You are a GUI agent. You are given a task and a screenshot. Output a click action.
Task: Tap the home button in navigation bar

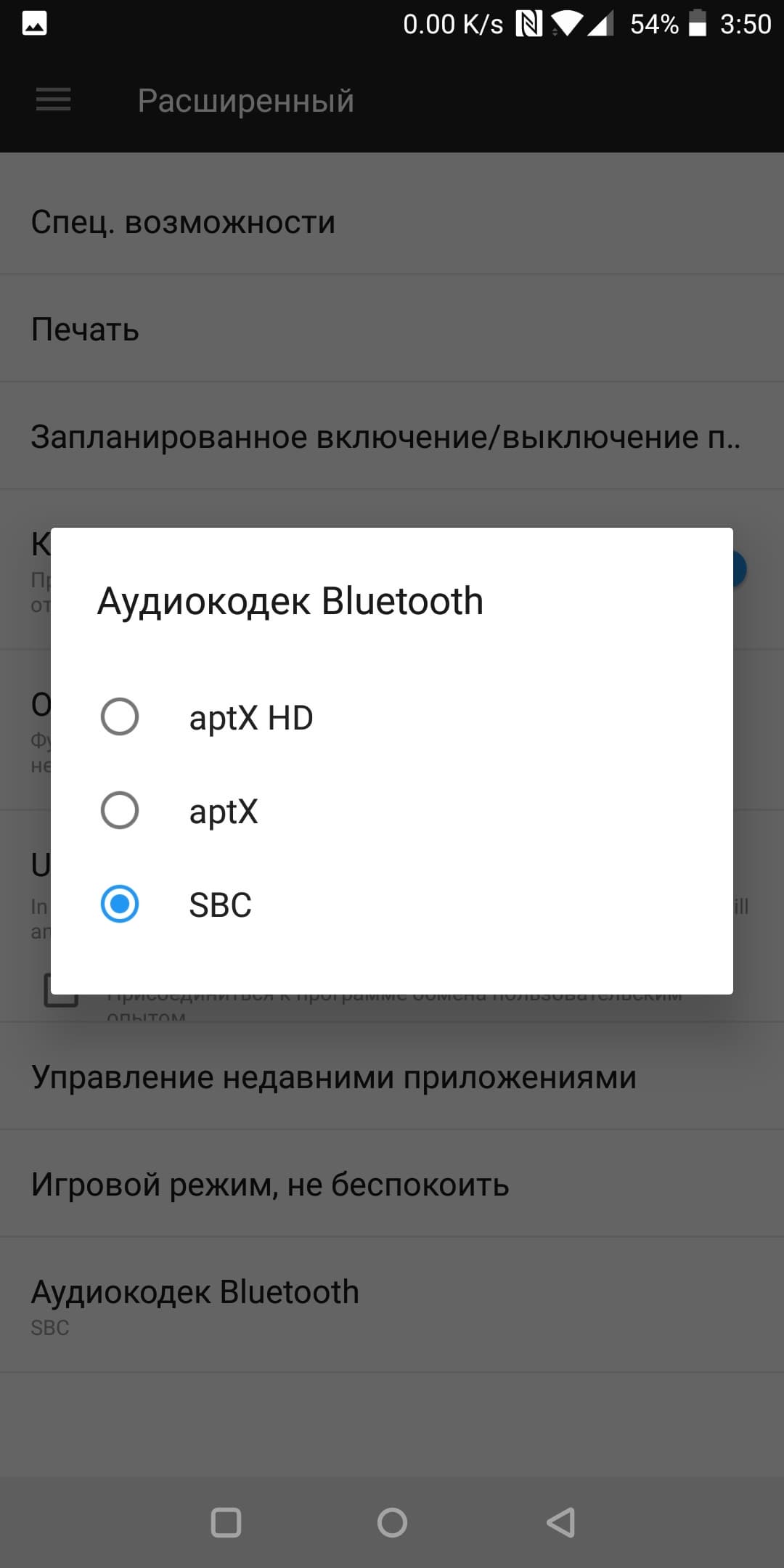coord(392,1522)
